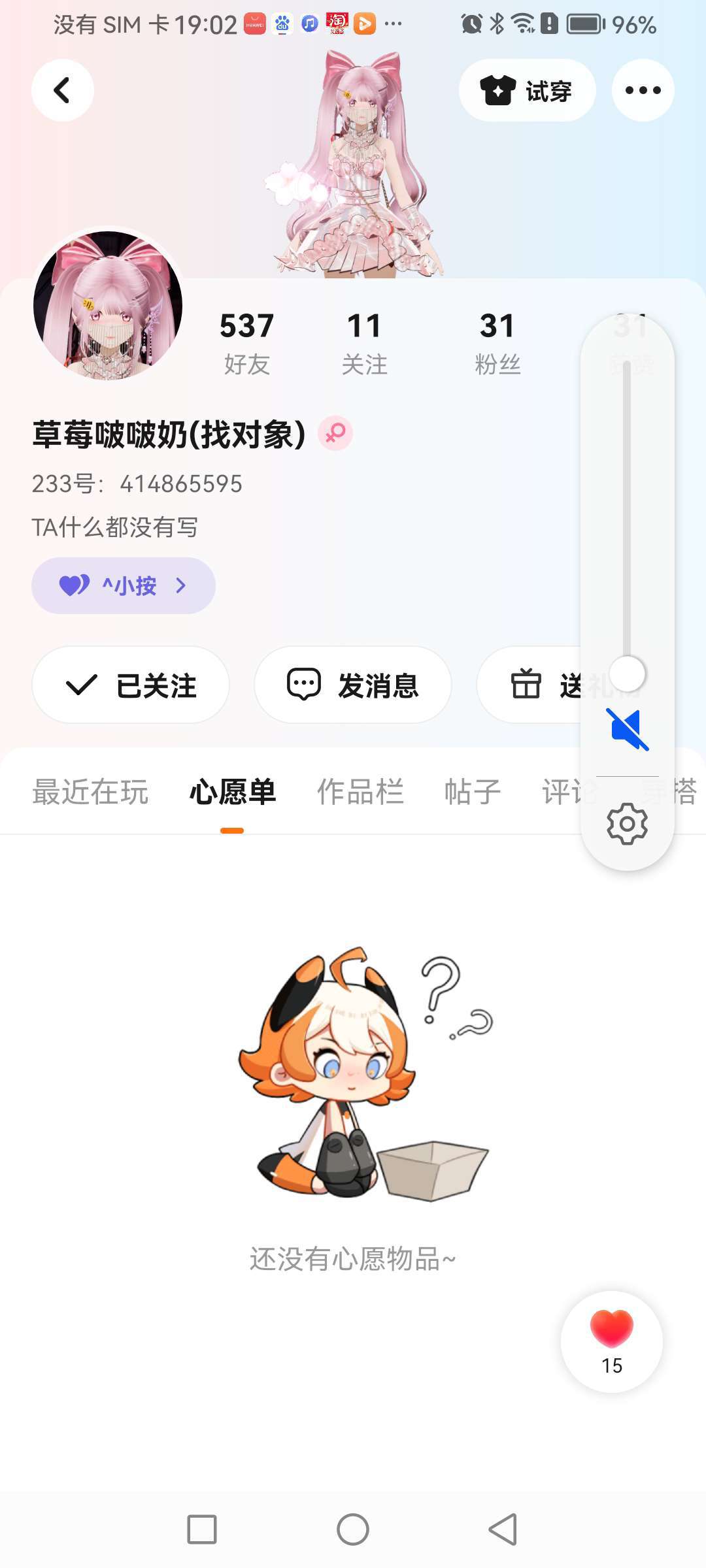Image resolution: width=706 pixels, height=1568 pixels.
Task: Open the ^小按 couple badge
Action: 124,585
